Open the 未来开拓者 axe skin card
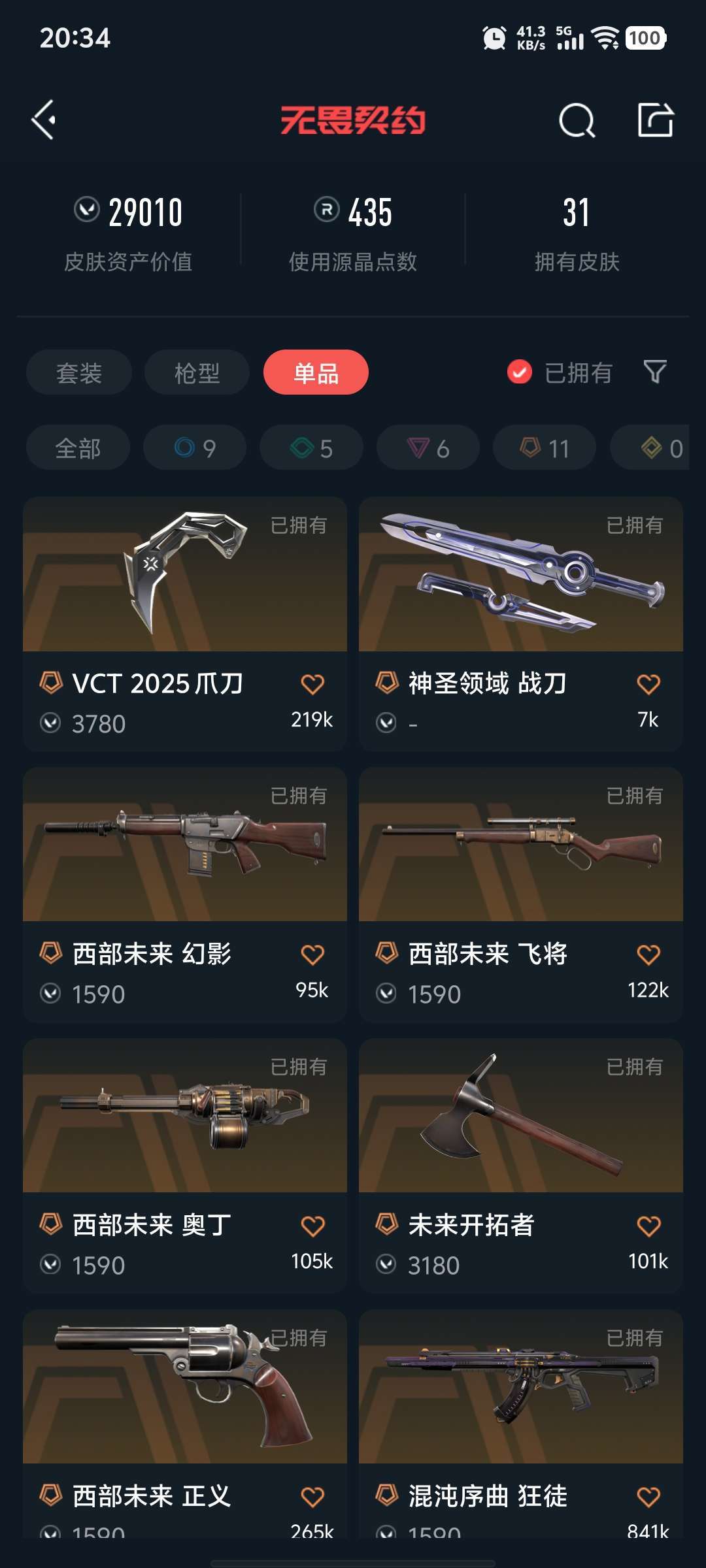This screenshot has width=706, height=1568. [521, 1166]
